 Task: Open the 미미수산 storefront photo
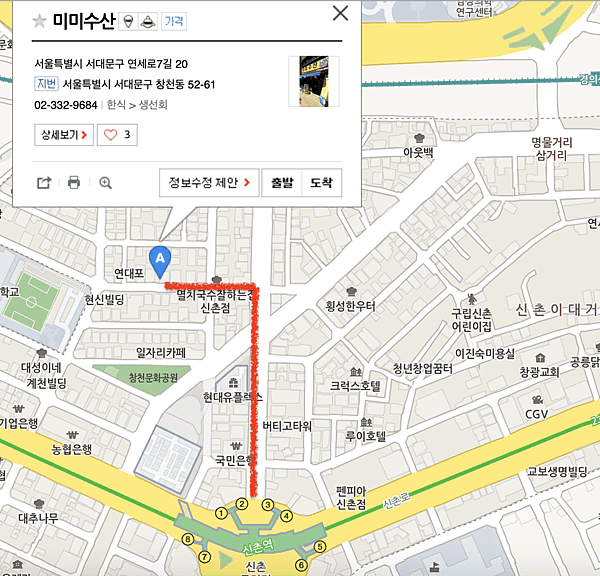pos(313,82)
